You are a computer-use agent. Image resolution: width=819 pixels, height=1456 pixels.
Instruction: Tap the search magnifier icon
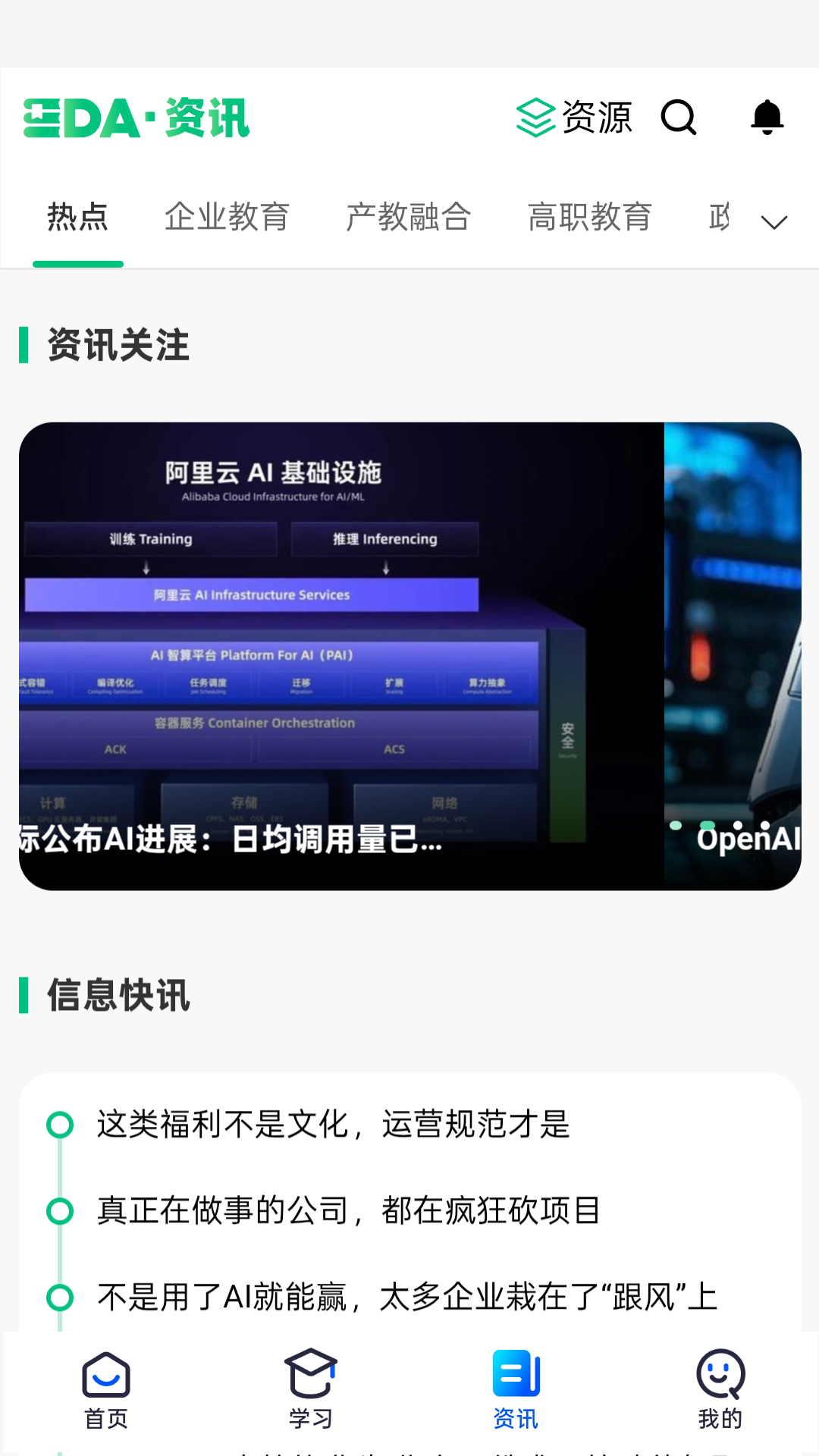(679, 118)
